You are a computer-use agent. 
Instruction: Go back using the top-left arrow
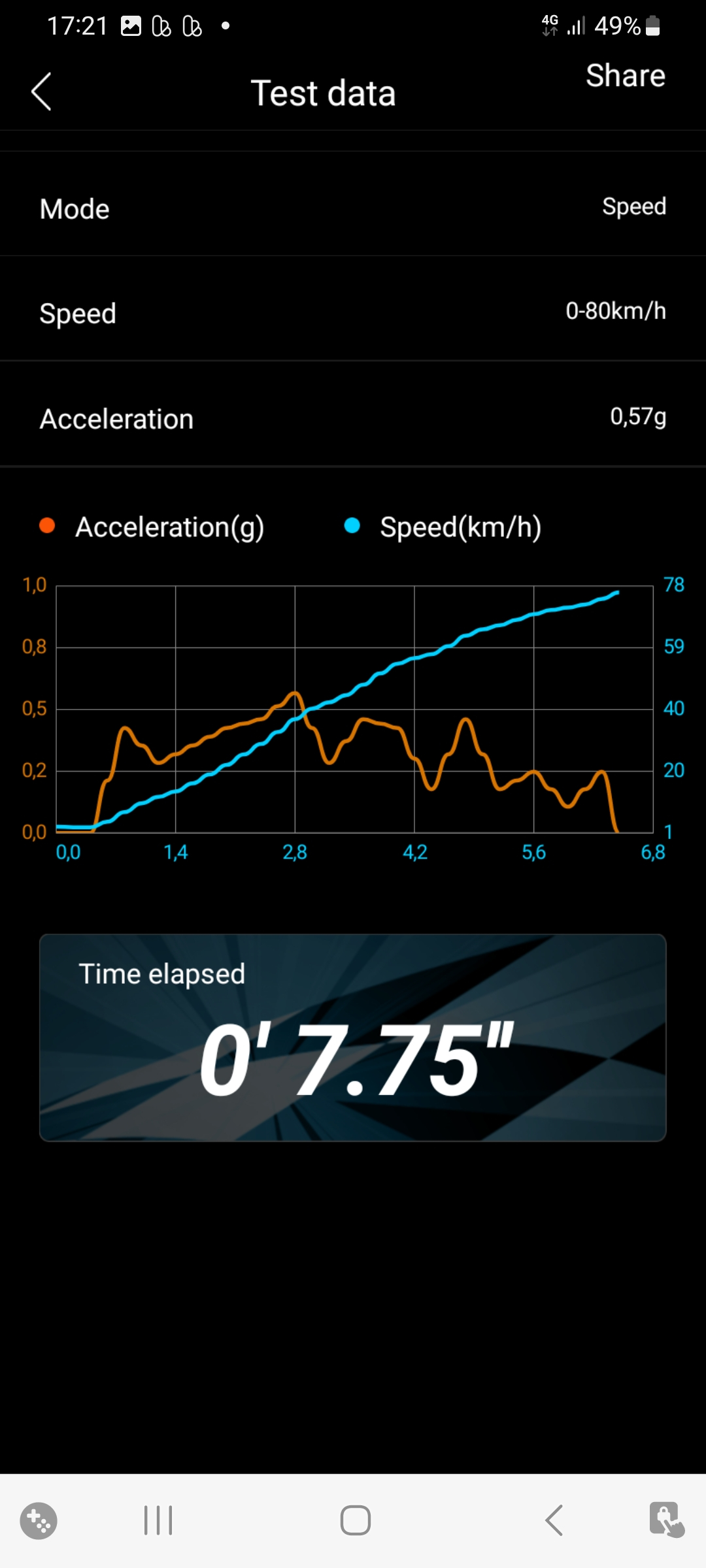[41, 91]
